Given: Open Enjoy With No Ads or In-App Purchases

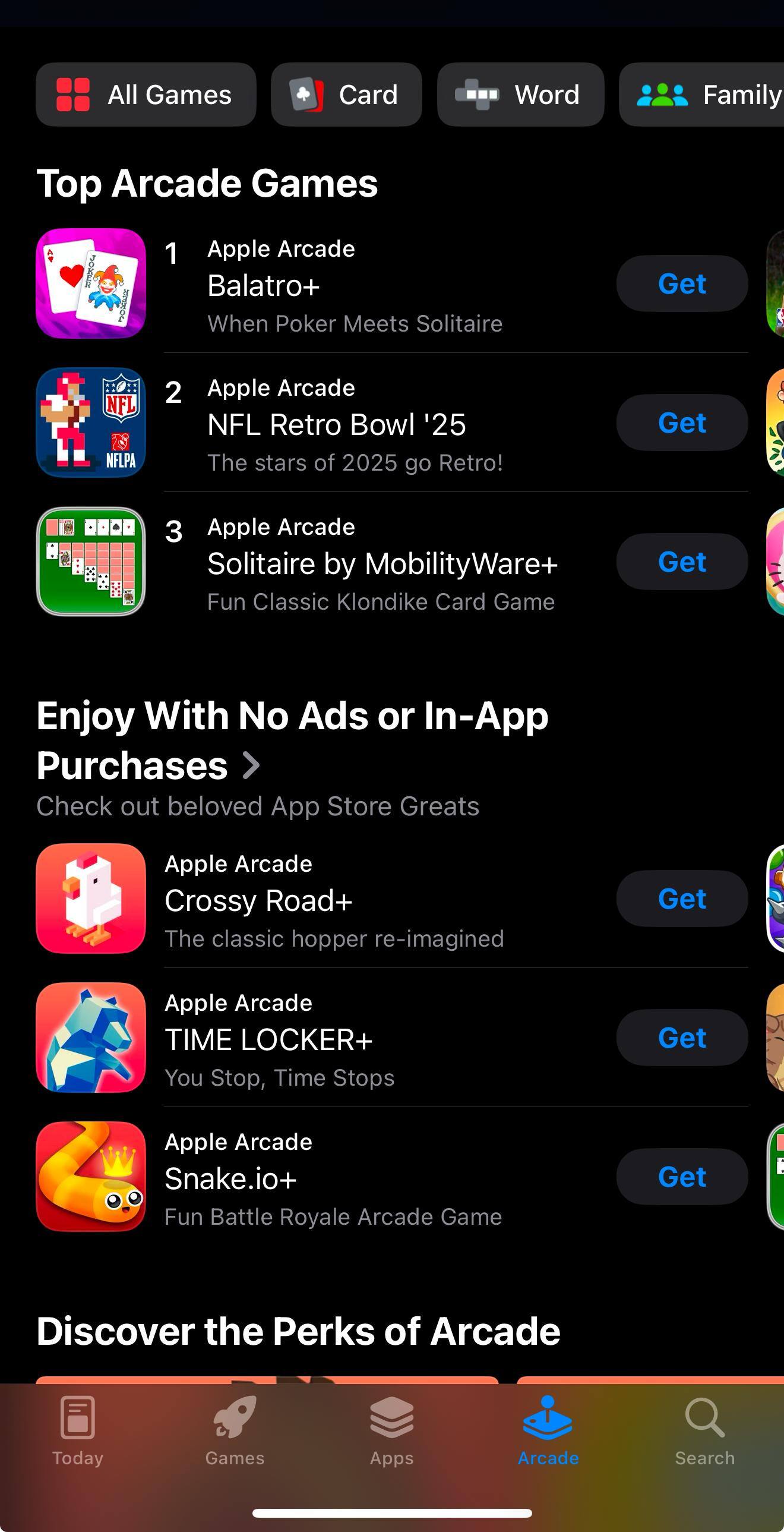Looking at the screenshot, I should [291, 740].
